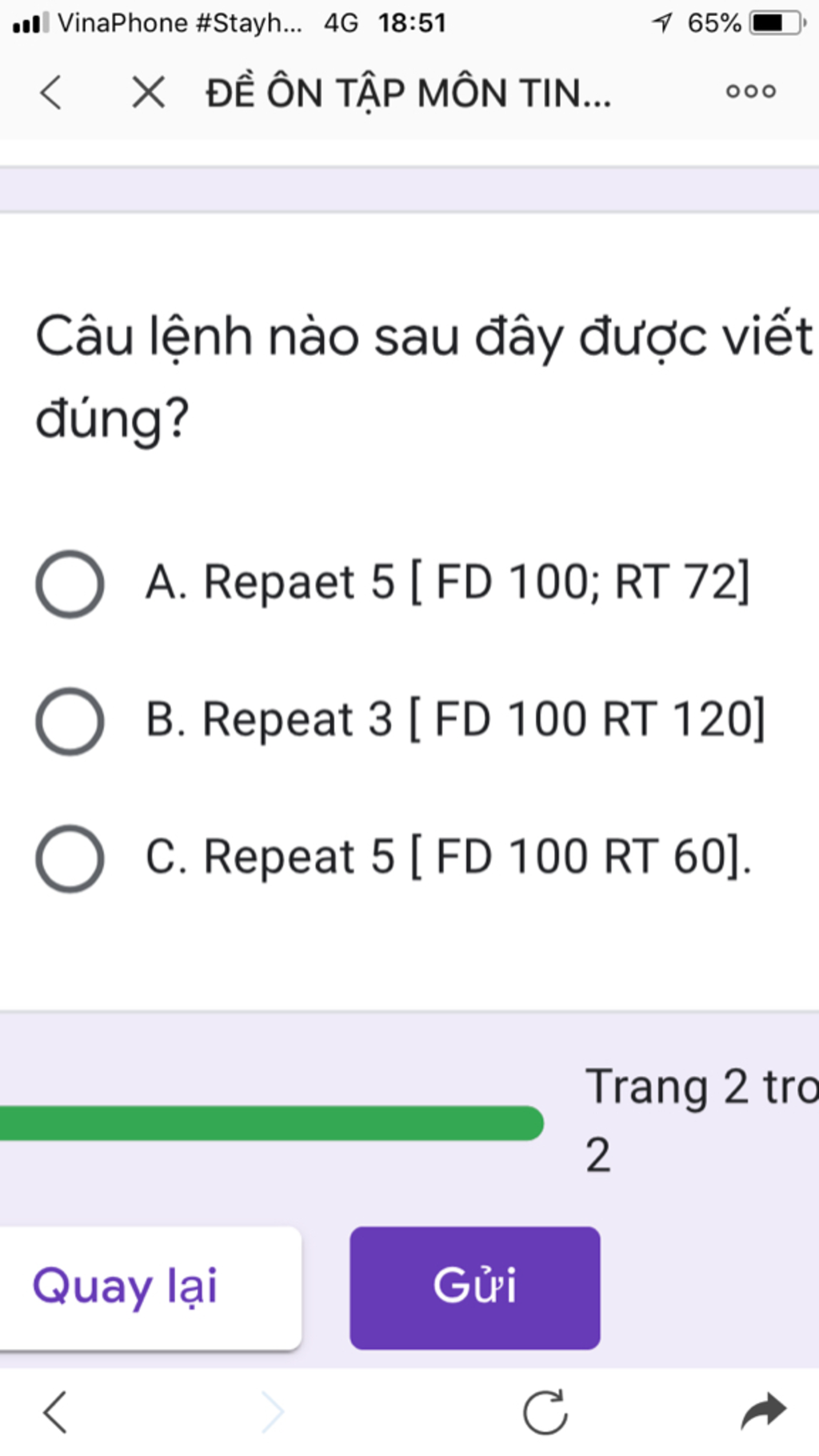Go back using the top-left arrow

coord(51,92)
